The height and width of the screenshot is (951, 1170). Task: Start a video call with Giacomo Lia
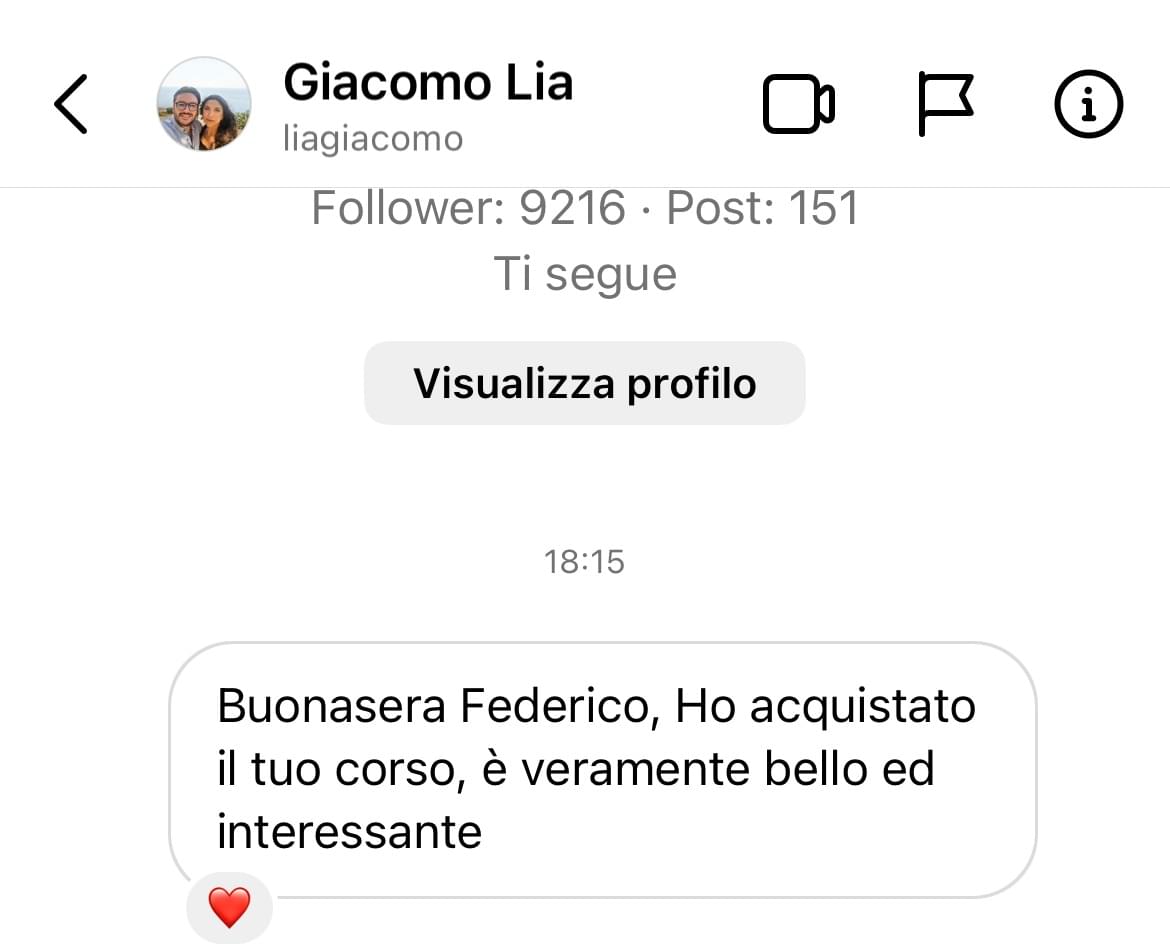tap(798, 104)
